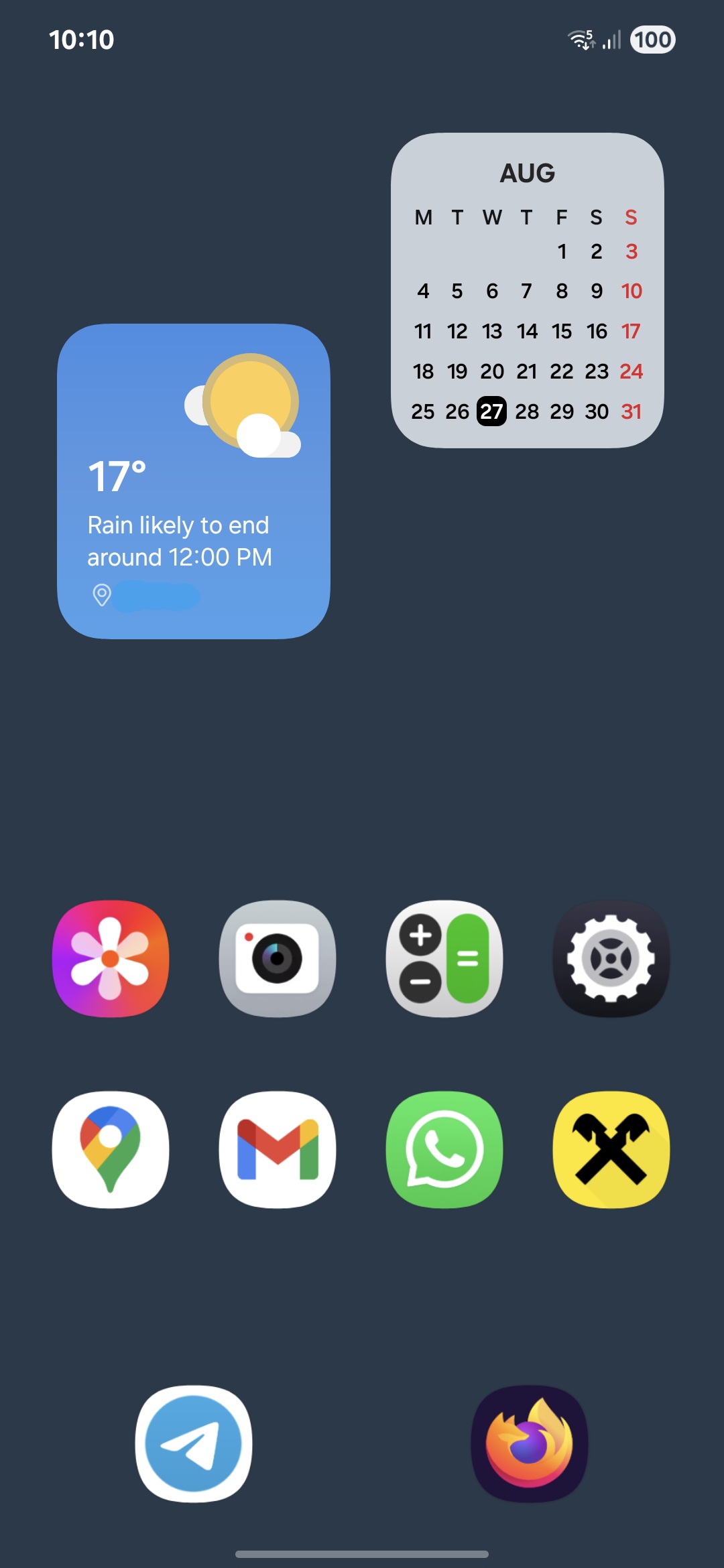
Task: Launch Telegram from the dock
Action: [x=194, y=1443]
